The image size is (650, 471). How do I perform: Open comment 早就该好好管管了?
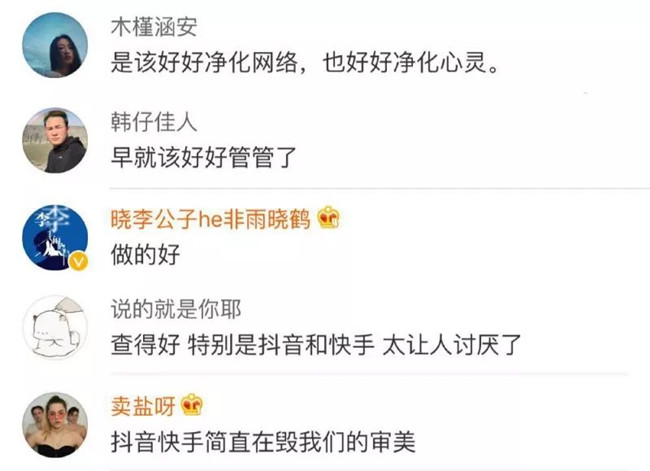pyautogui.click(x=202, y=156)
